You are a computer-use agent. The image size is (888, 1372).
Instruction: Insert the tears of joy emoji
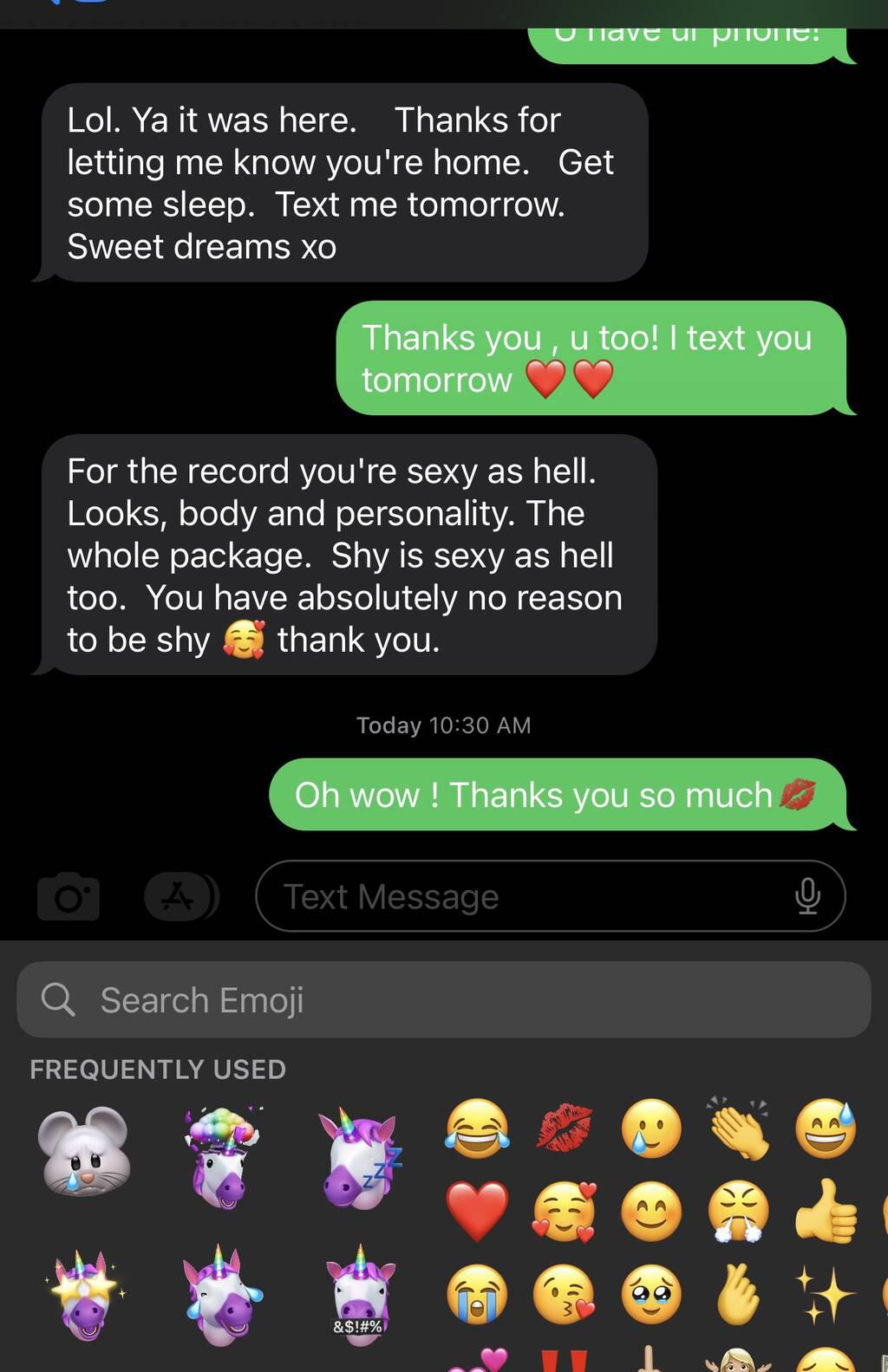pyautogui.click(x=476, y=1128)
